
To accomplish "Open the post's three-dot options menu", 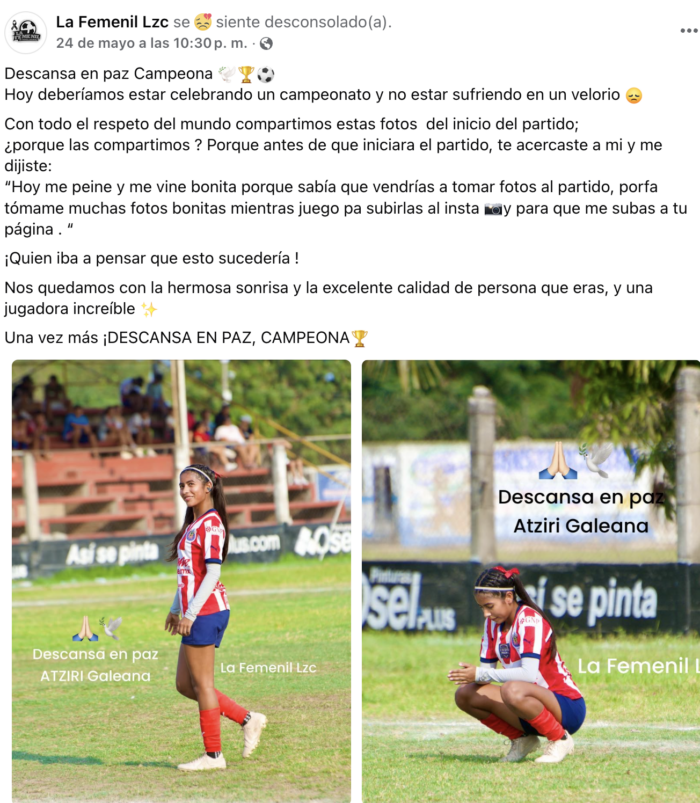I will 688,31.
